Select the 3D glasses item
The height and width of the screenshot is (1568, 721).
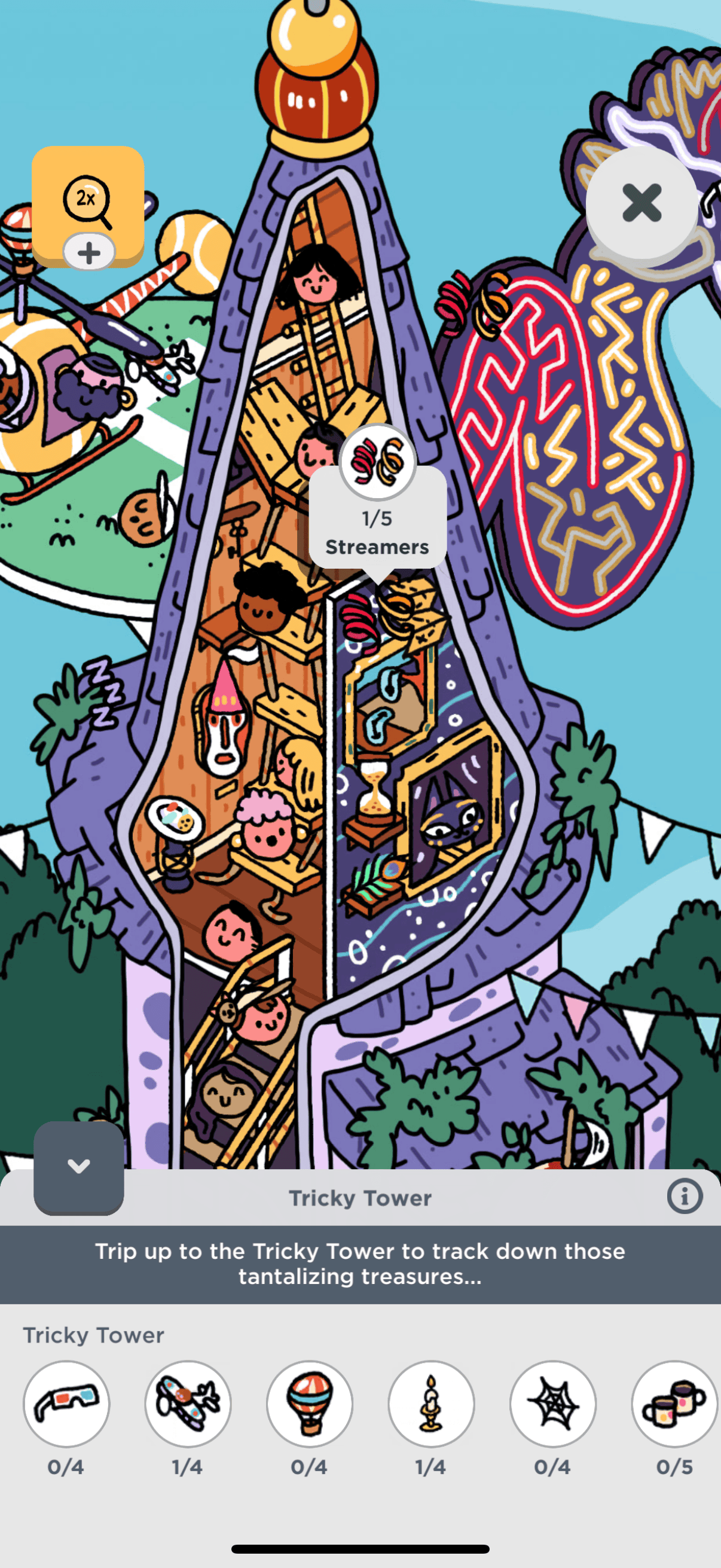[66, 1403]
